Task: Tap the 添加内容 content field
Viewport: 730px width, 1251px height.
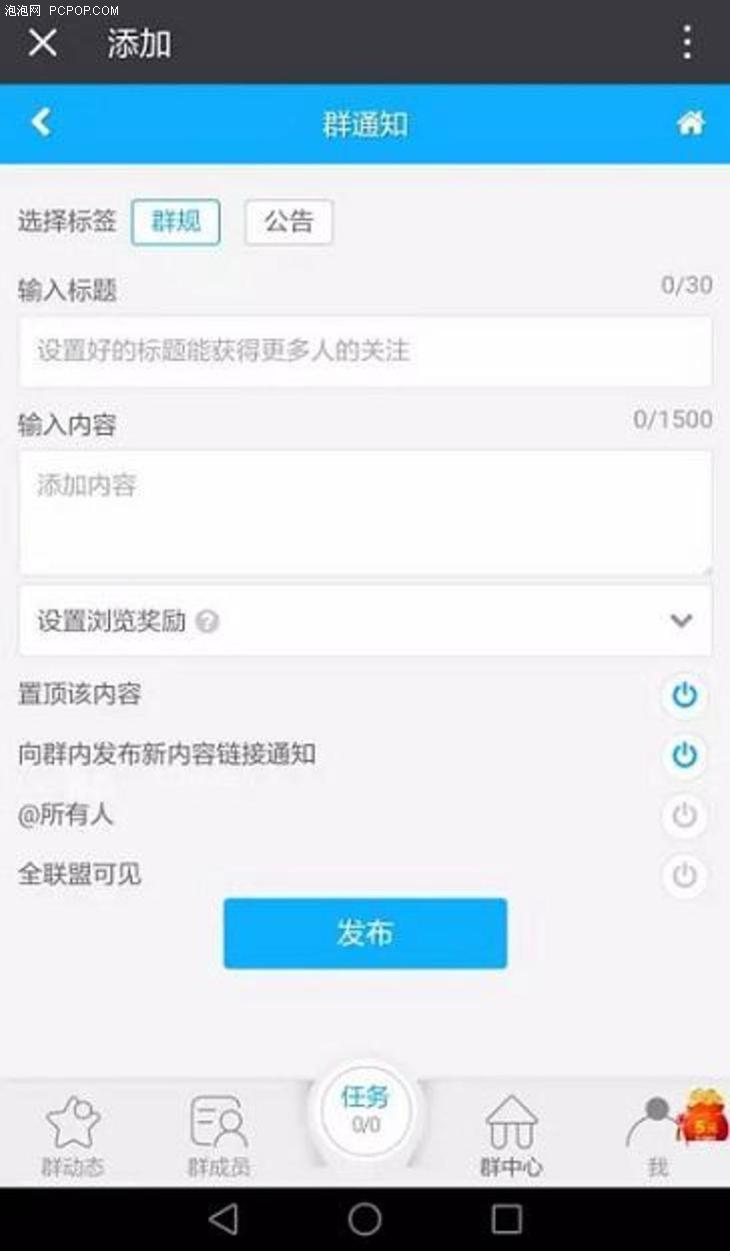Action: point(365,511)
